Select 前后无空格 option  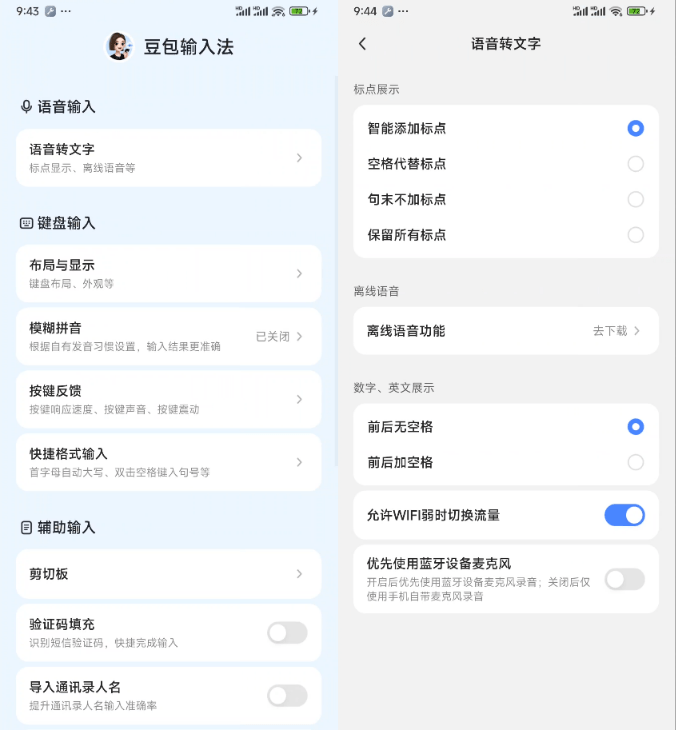(x=635, y=427)
